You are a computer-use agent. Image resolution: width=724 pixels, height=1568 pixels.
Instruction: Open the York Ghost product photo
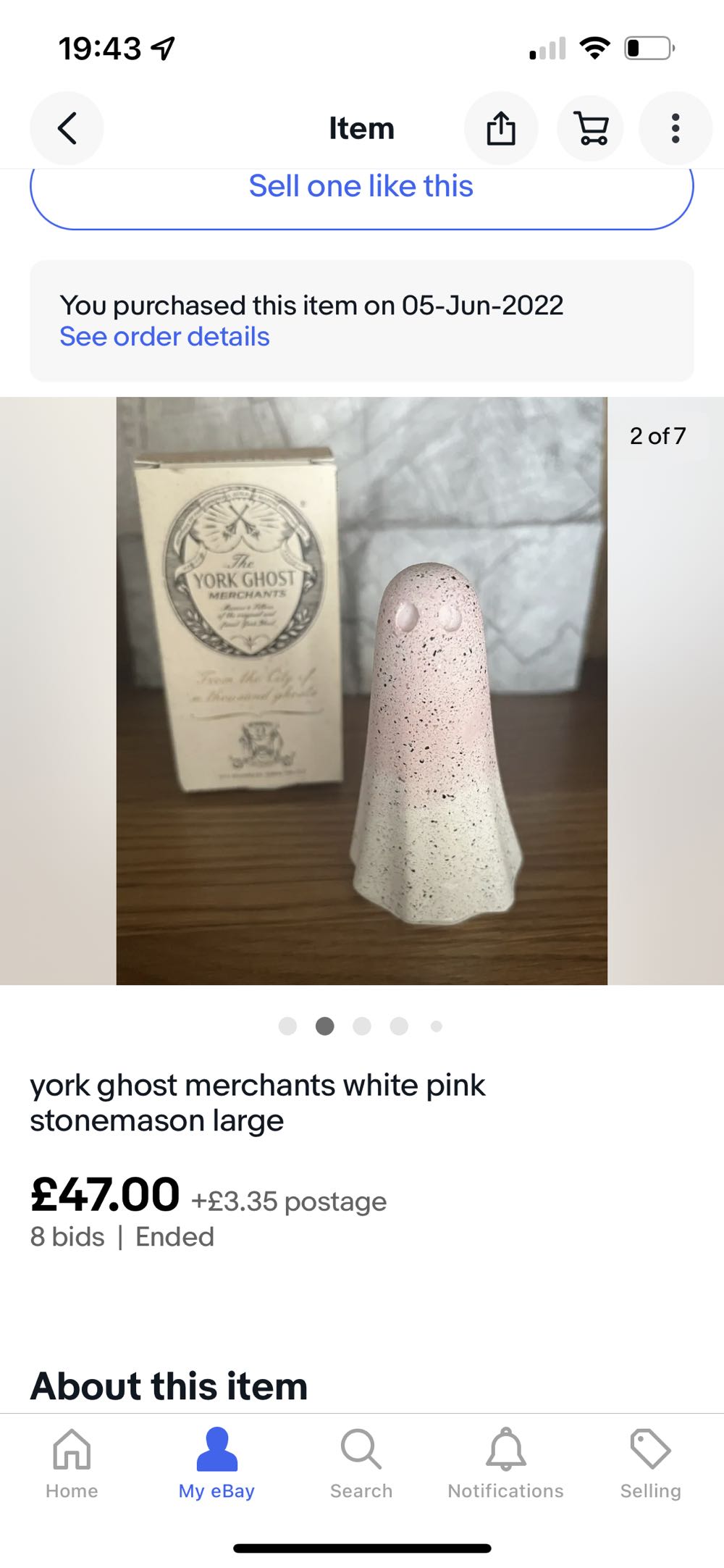tap(361, 690)
